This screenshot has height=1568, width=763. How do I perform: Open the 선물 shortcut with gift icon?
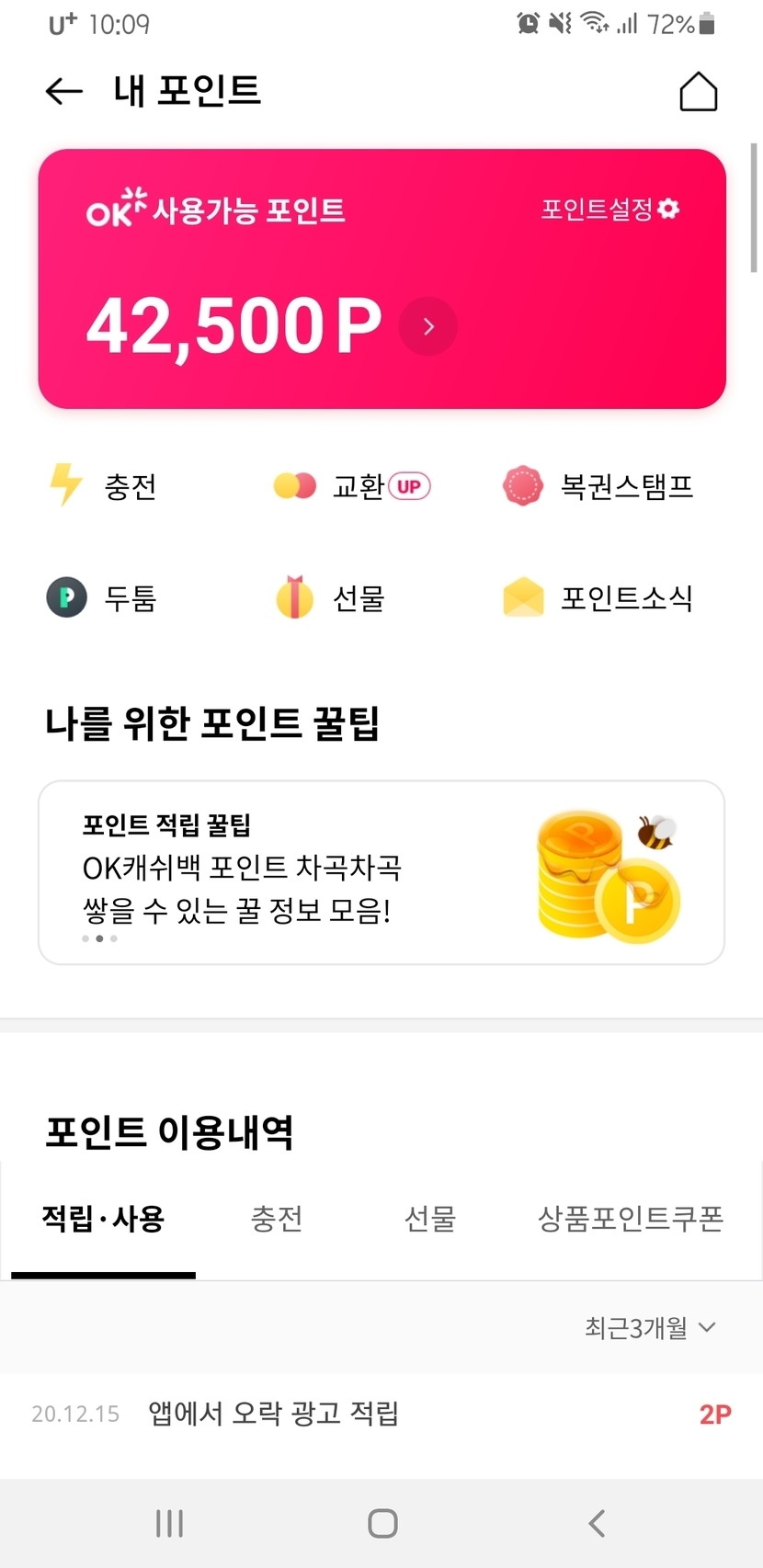pyautogui.click(x=331, y=598)
